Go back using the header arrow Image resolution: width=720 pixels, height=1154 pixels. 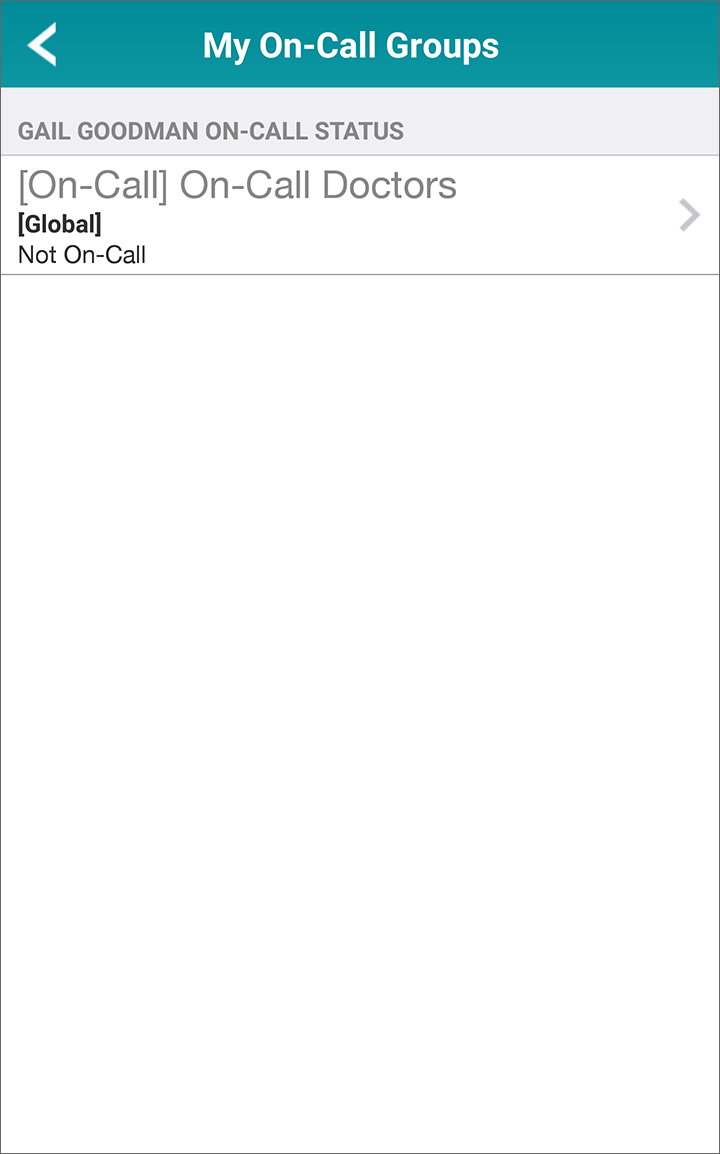(x=42, y=45)
